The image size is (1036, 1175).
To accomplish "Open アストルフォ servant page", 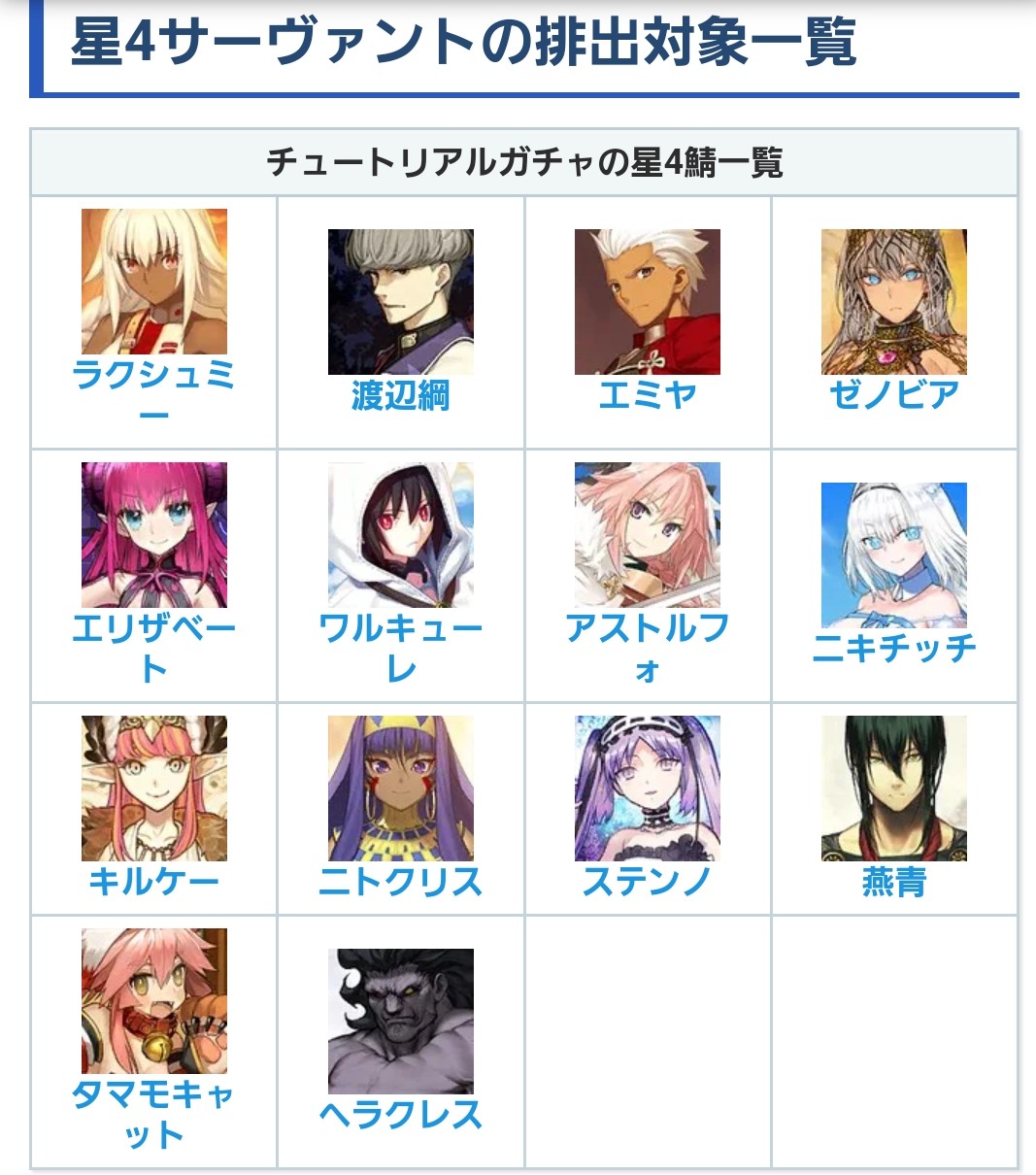I will 647,628.
